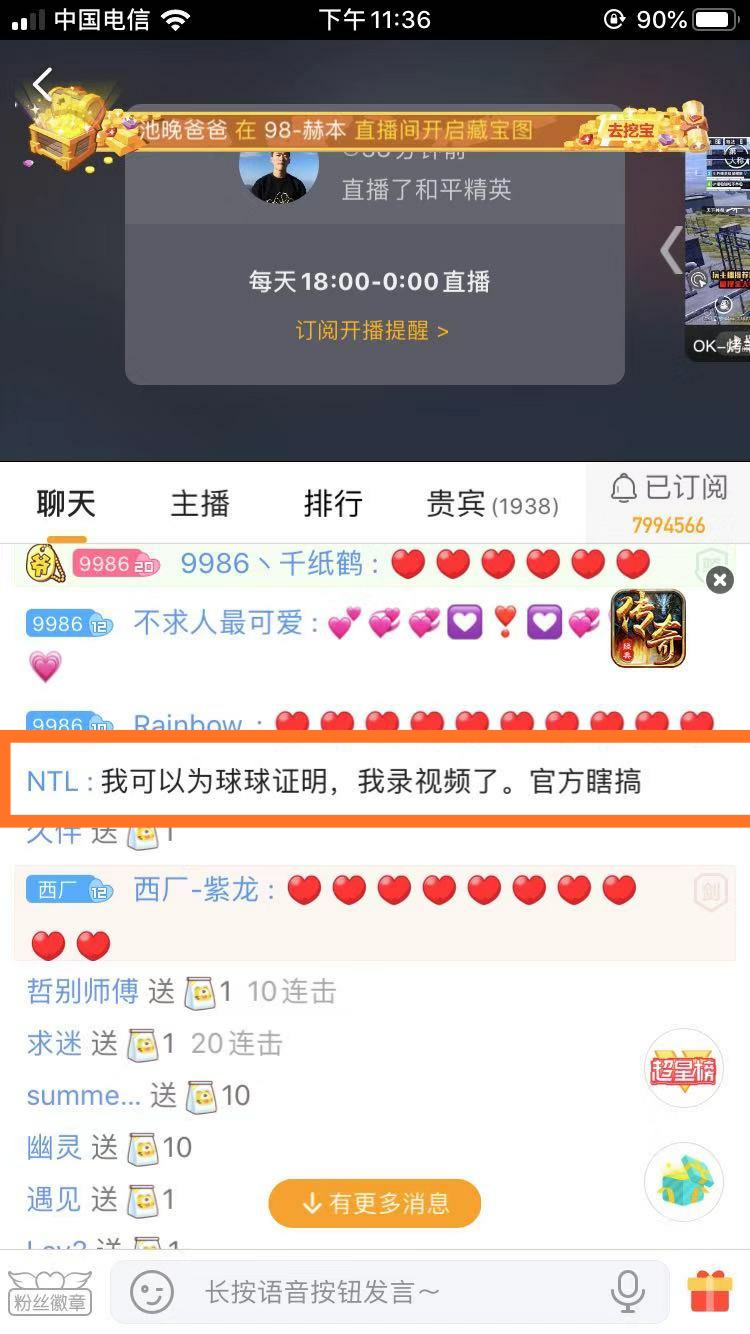Tap the 传奇 game ad icon in chat
The height and width of the screenshot is (1334, 750).
647,628
